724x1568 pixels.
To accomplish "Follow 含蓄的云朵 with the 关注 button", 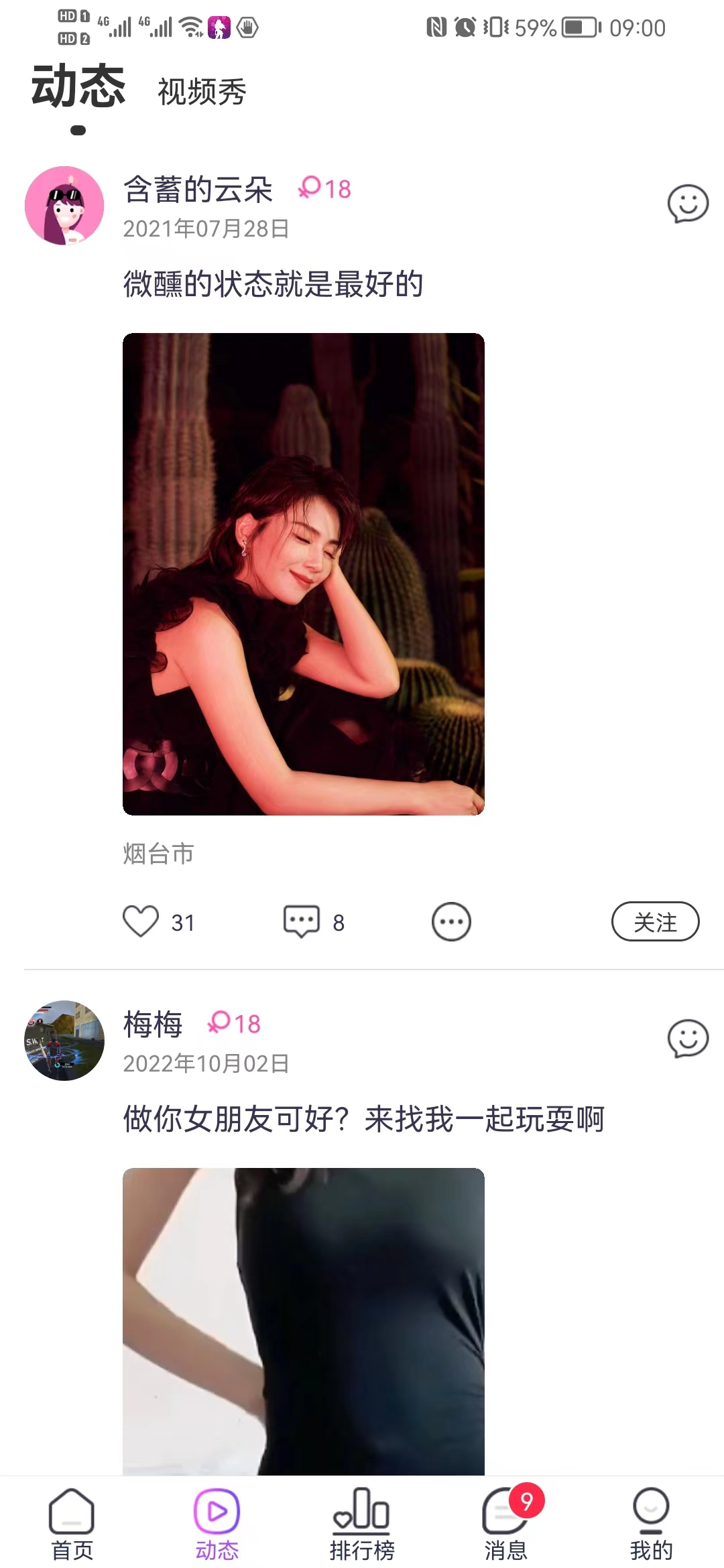I will pos(655,921).
